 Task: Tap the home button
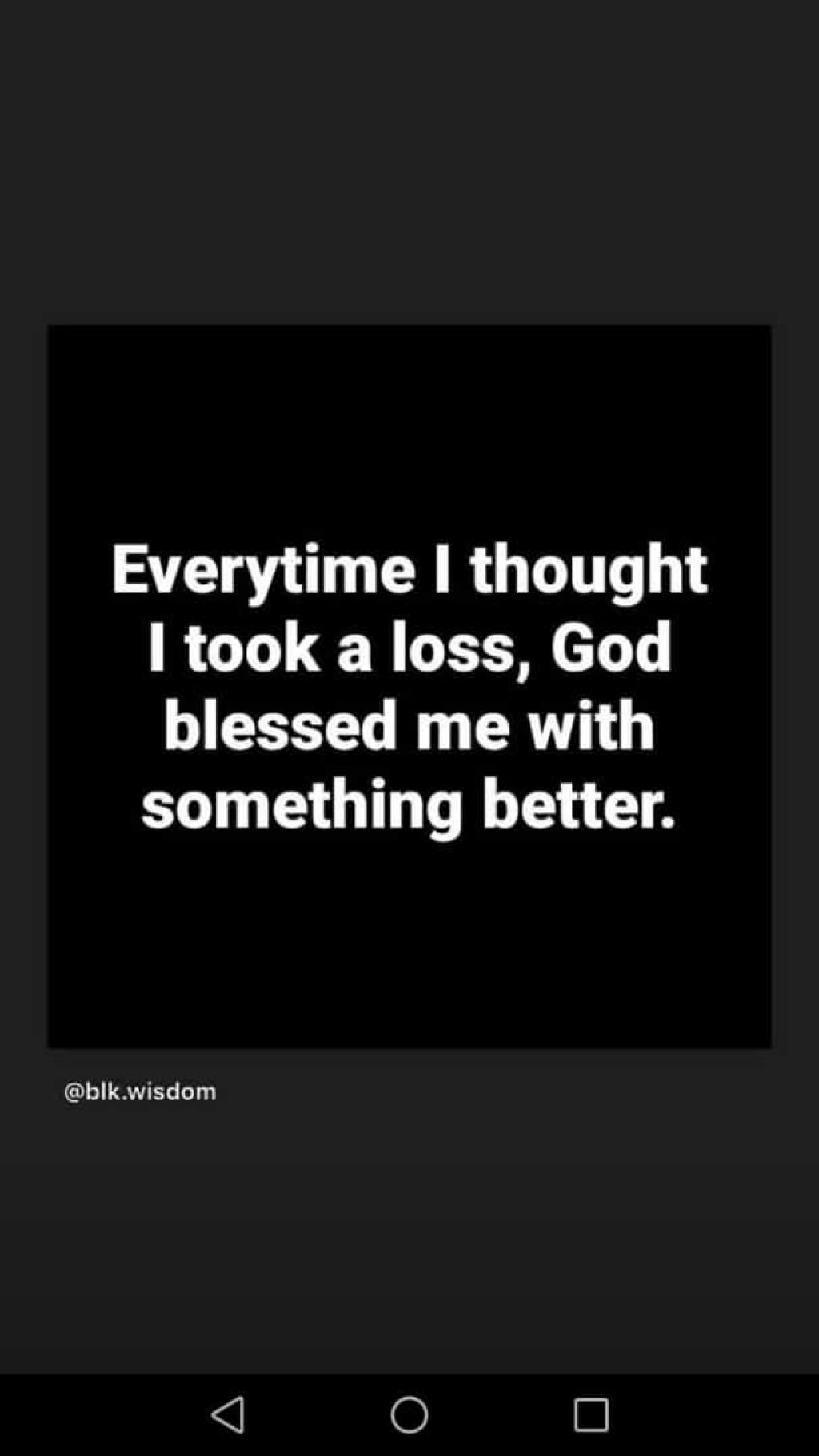tap(409, 1414)
